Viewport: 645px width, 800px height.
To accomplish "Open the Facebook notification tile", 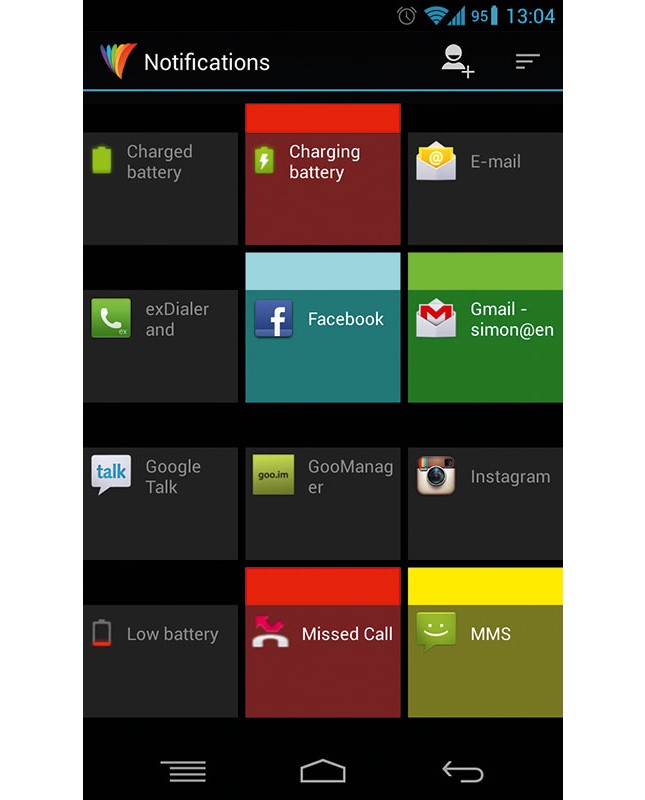I will (x=322, y=328).
